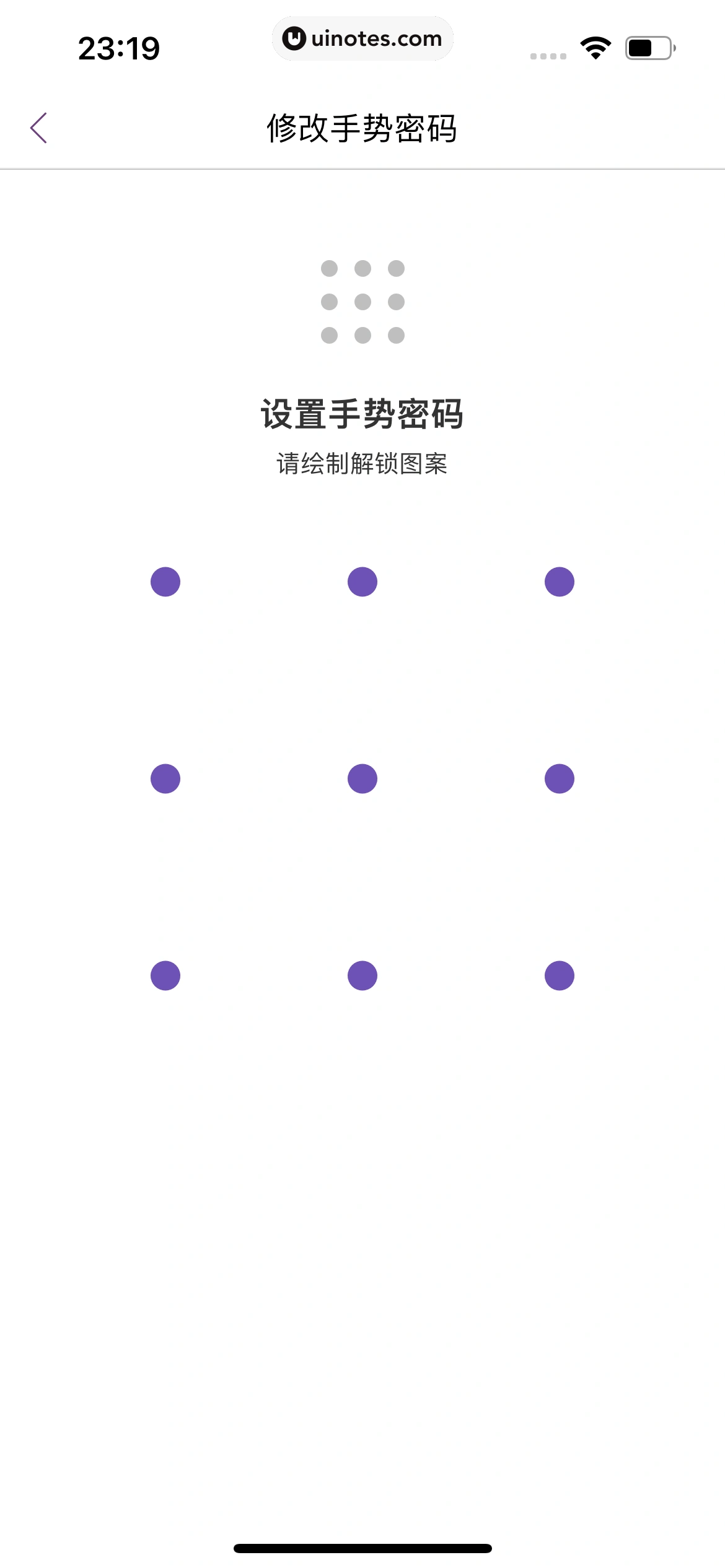Select the bottom-center purple pattern dot
Image resolution: width=725 pixels, height=1568 pixels.
tap(362, 975)
